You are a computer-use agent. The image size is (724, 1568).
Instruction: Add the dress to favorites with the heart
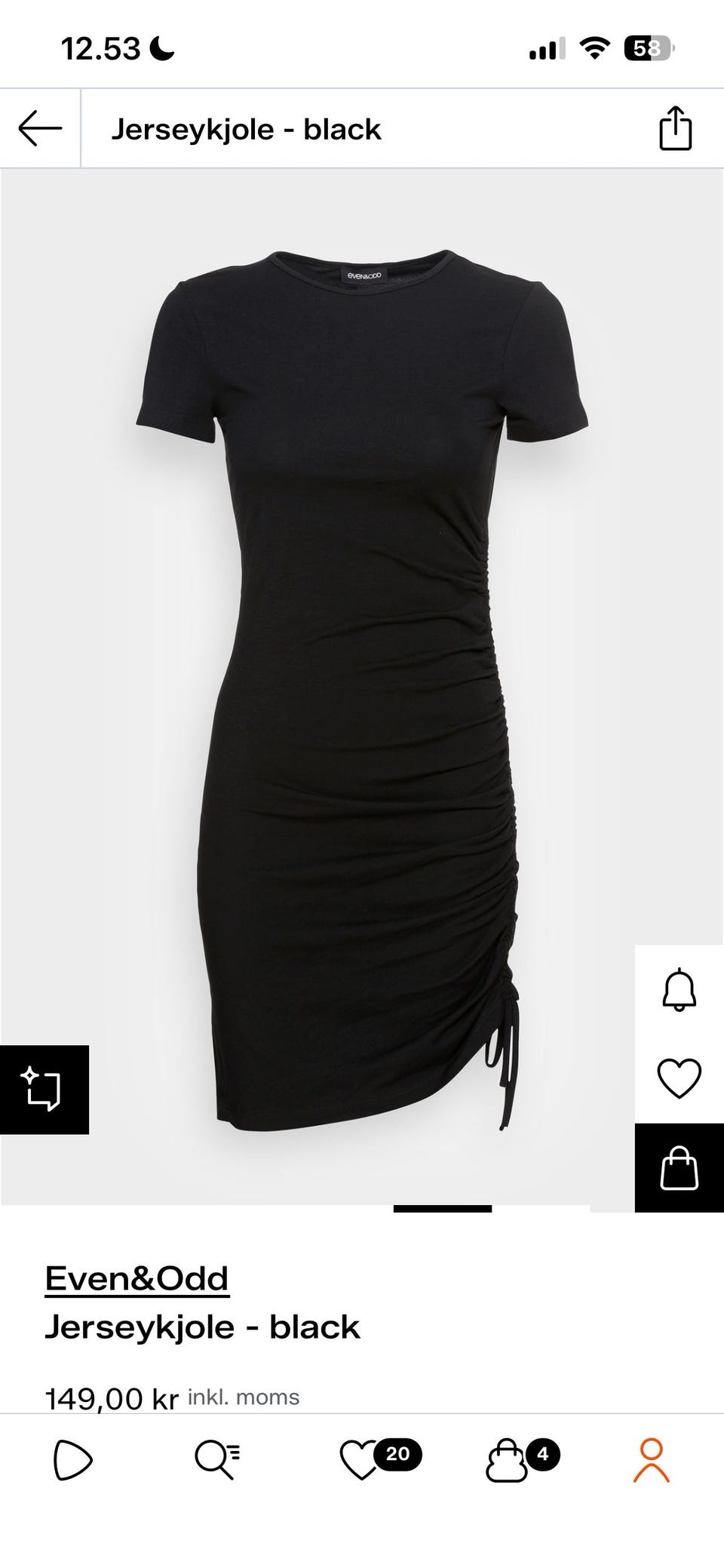coord(679,1078)
